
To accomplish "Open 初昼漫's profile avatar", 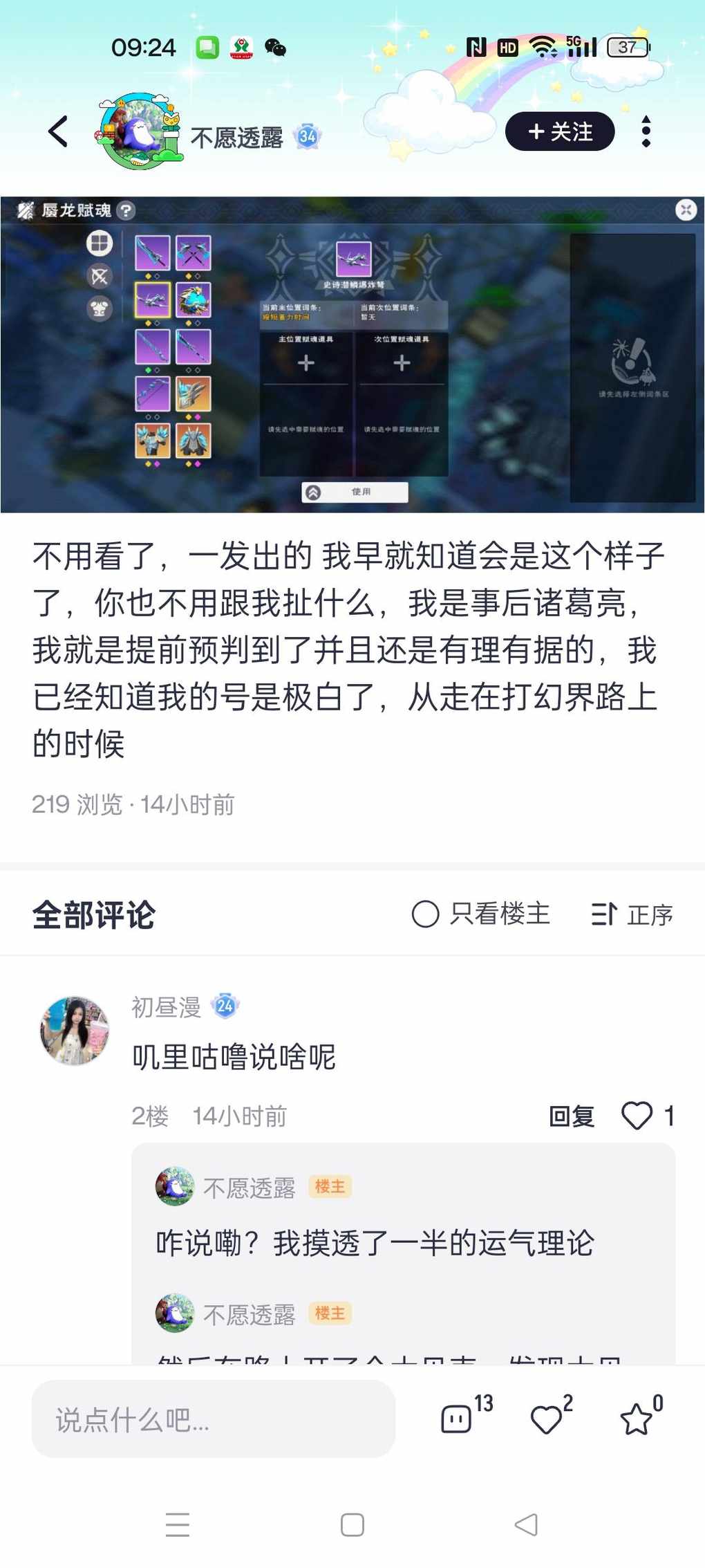I will [75, 1030].
